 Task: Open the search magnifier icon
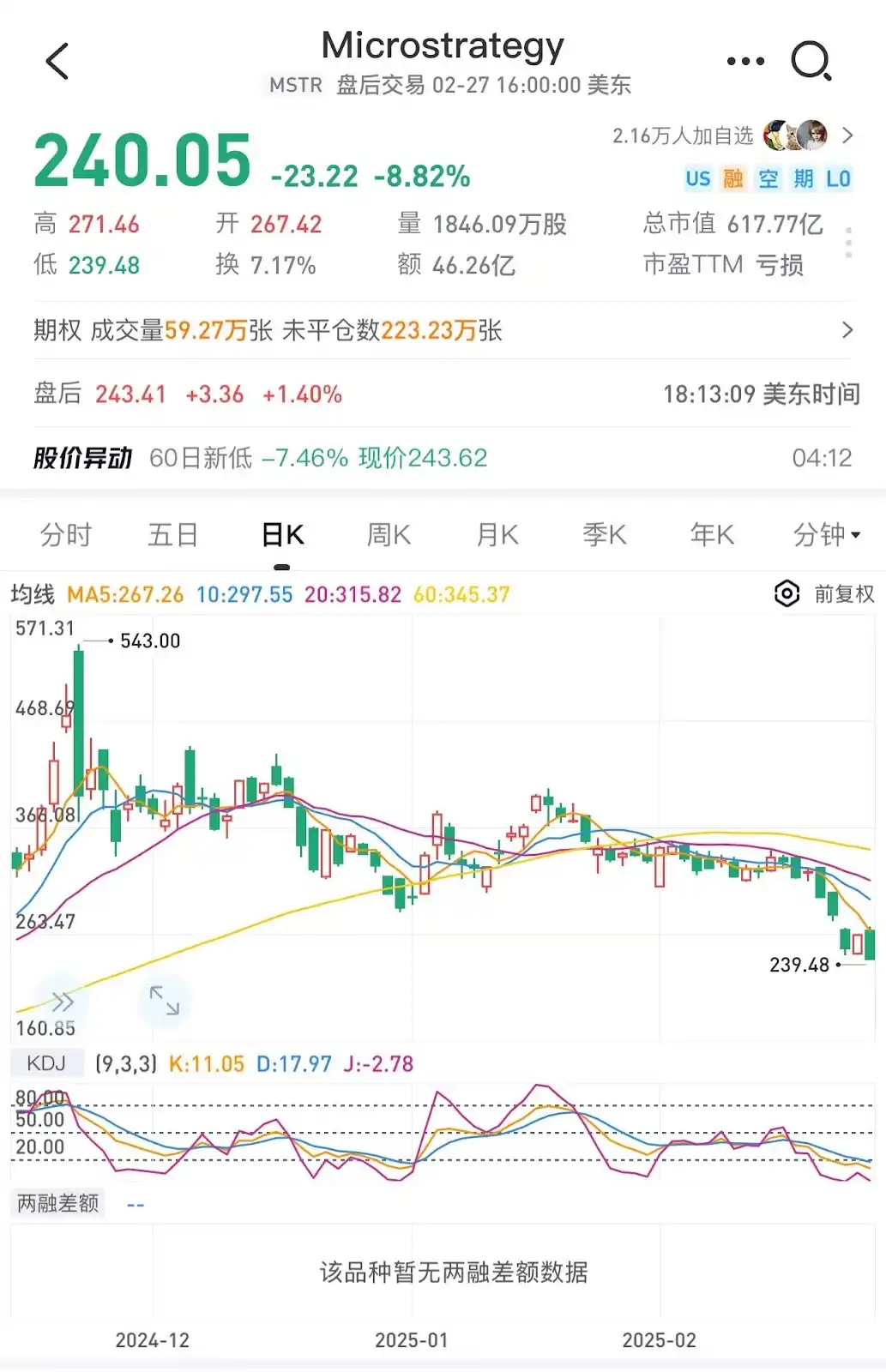[x=811, y=62]
